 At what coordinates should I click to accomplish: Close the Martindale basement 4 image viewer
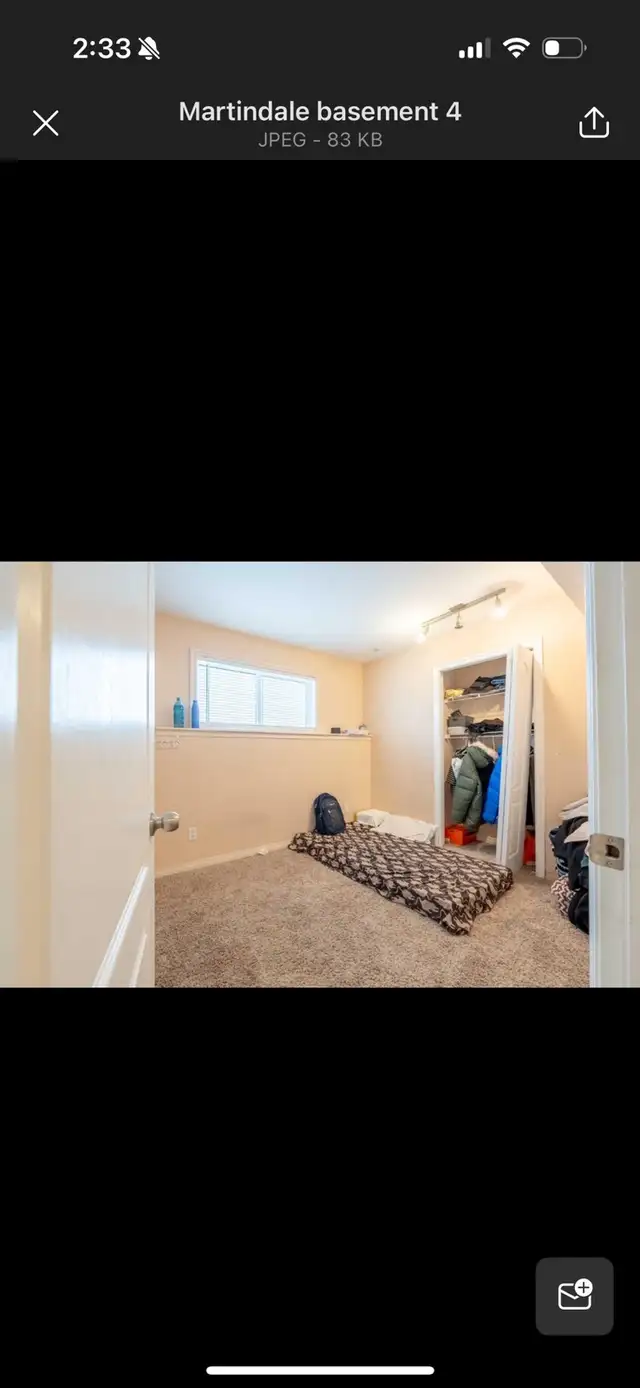46,123
